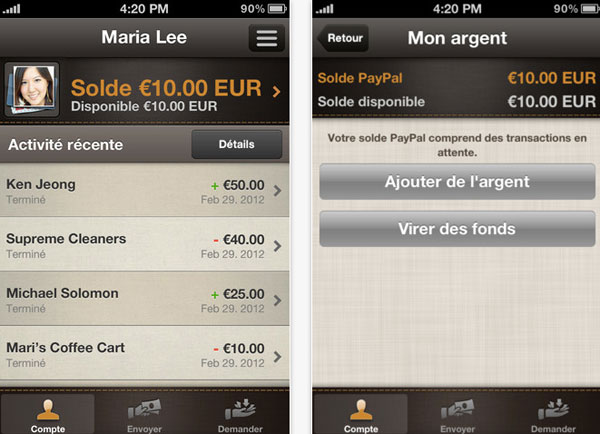
Task: Tap Ajouter de l'argent
Action: pos(457,182)
